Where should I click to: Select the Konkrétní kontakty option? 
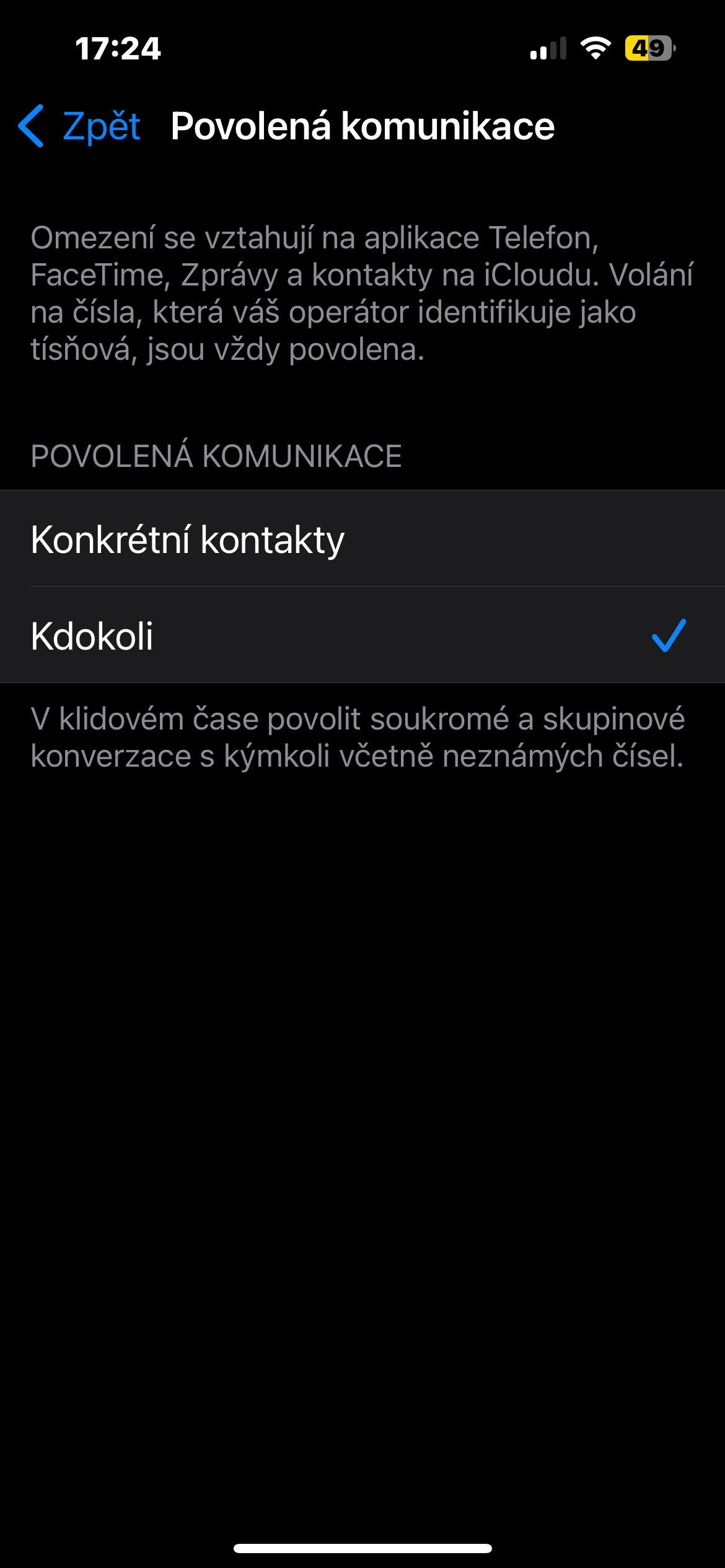tap(362, 539)
